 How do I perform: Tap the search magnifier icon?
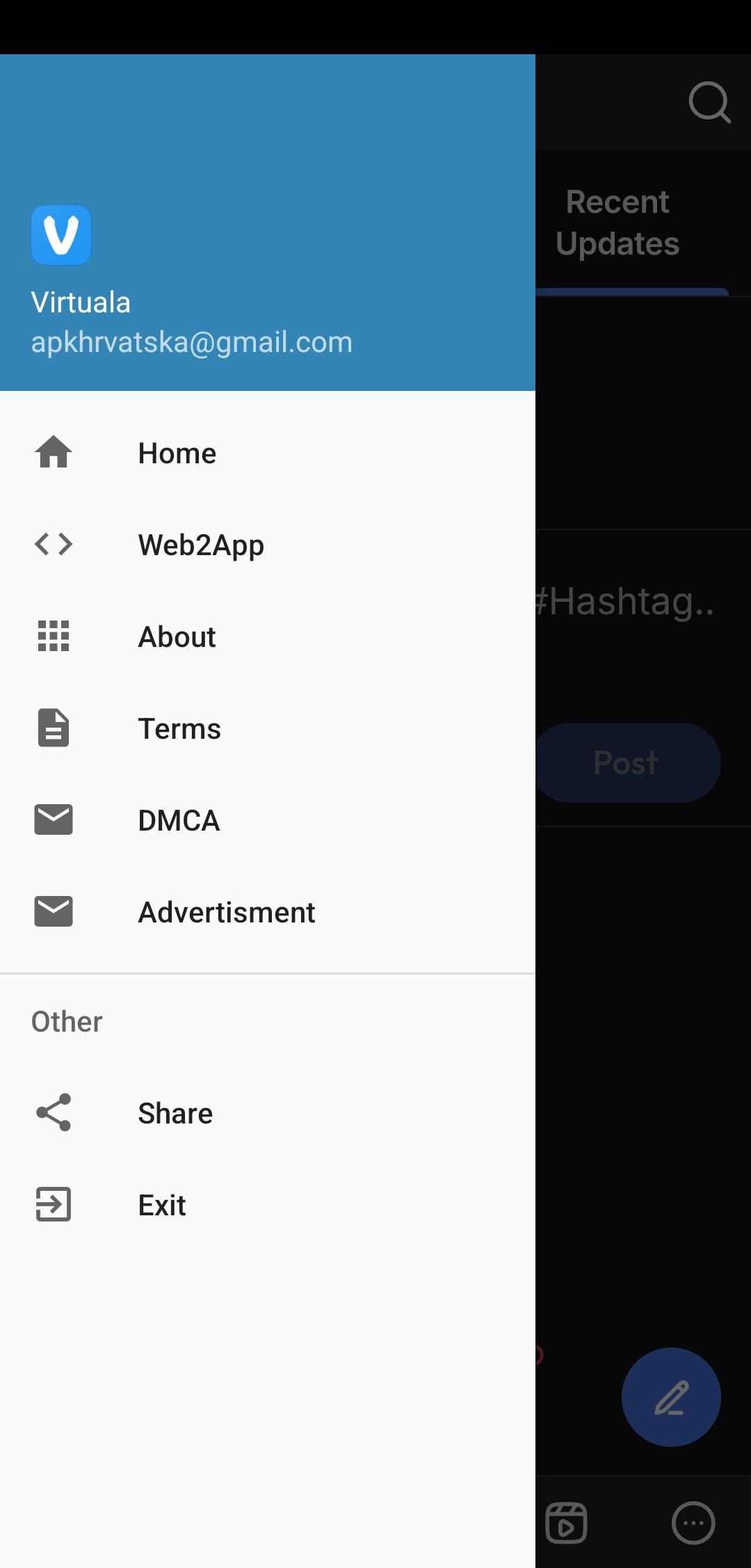709,102
